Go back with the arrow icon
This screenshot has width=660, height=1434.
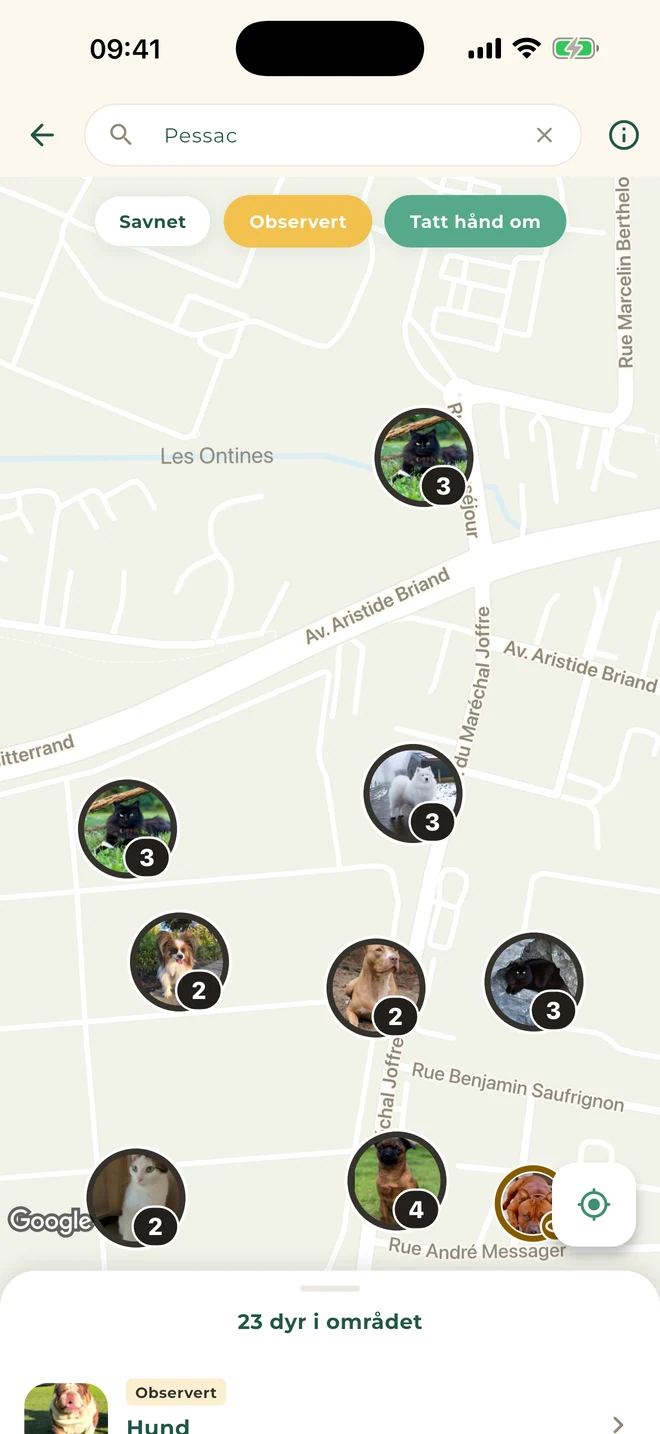(x=42, y=135)
